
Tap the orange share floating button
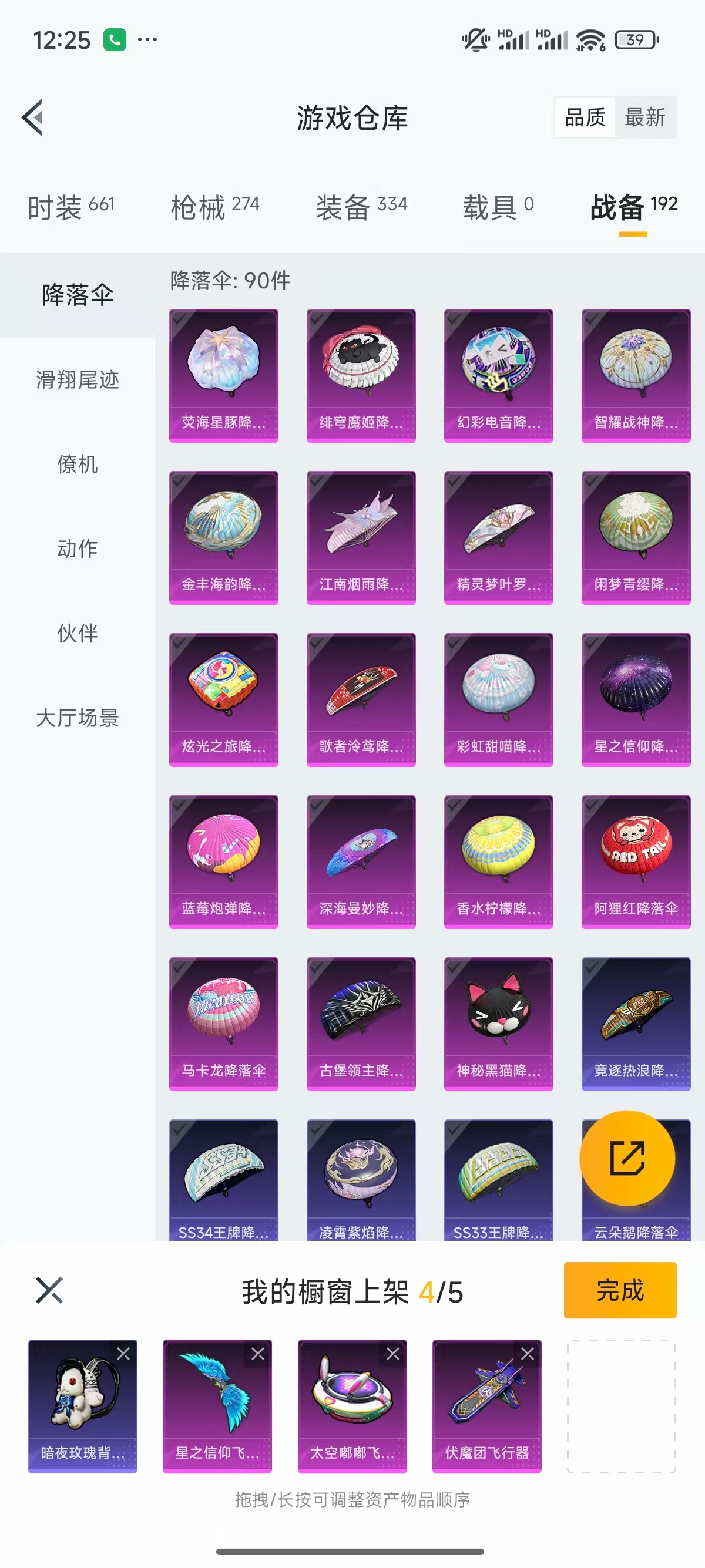627,1158
